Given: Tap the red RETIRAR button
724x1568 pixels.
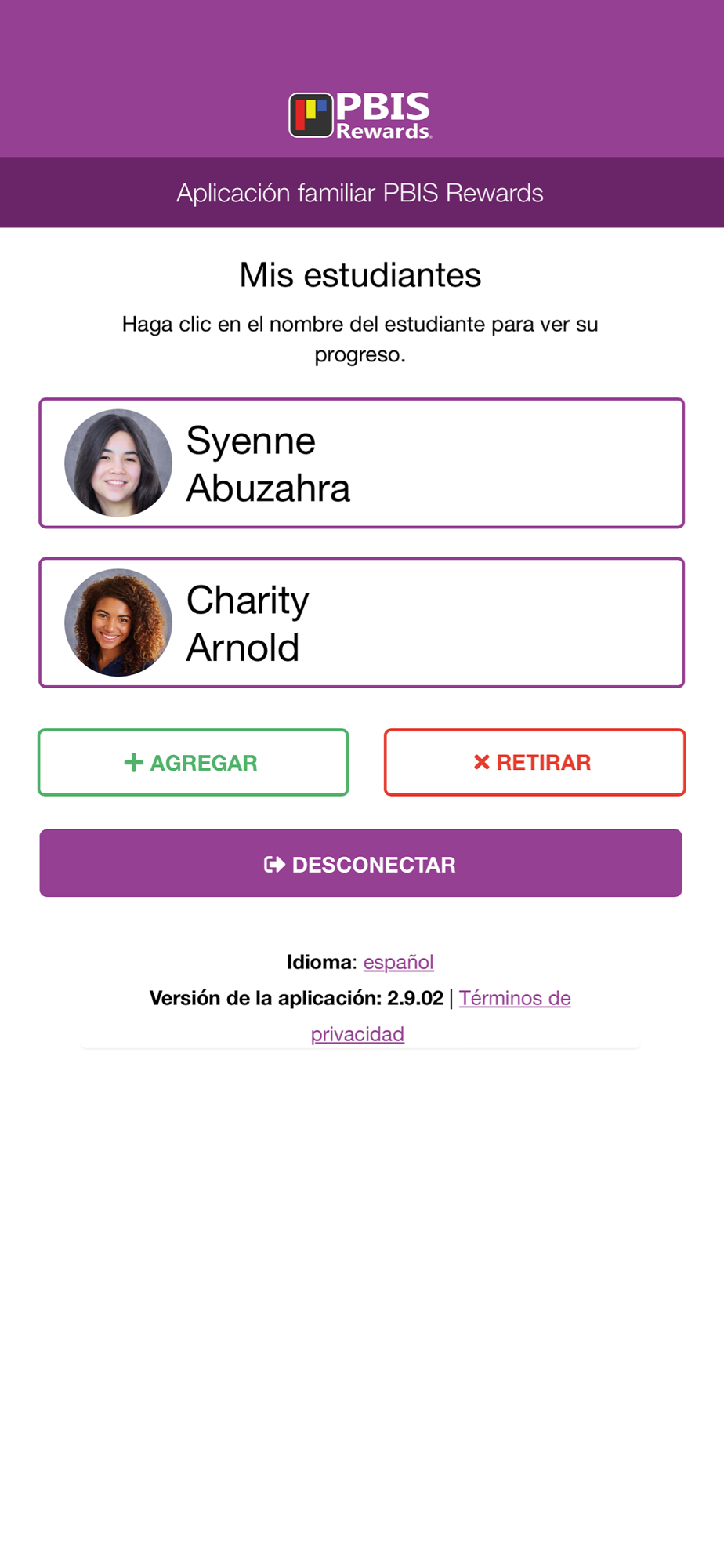Looking at the screenshot, I should [534, 762].
